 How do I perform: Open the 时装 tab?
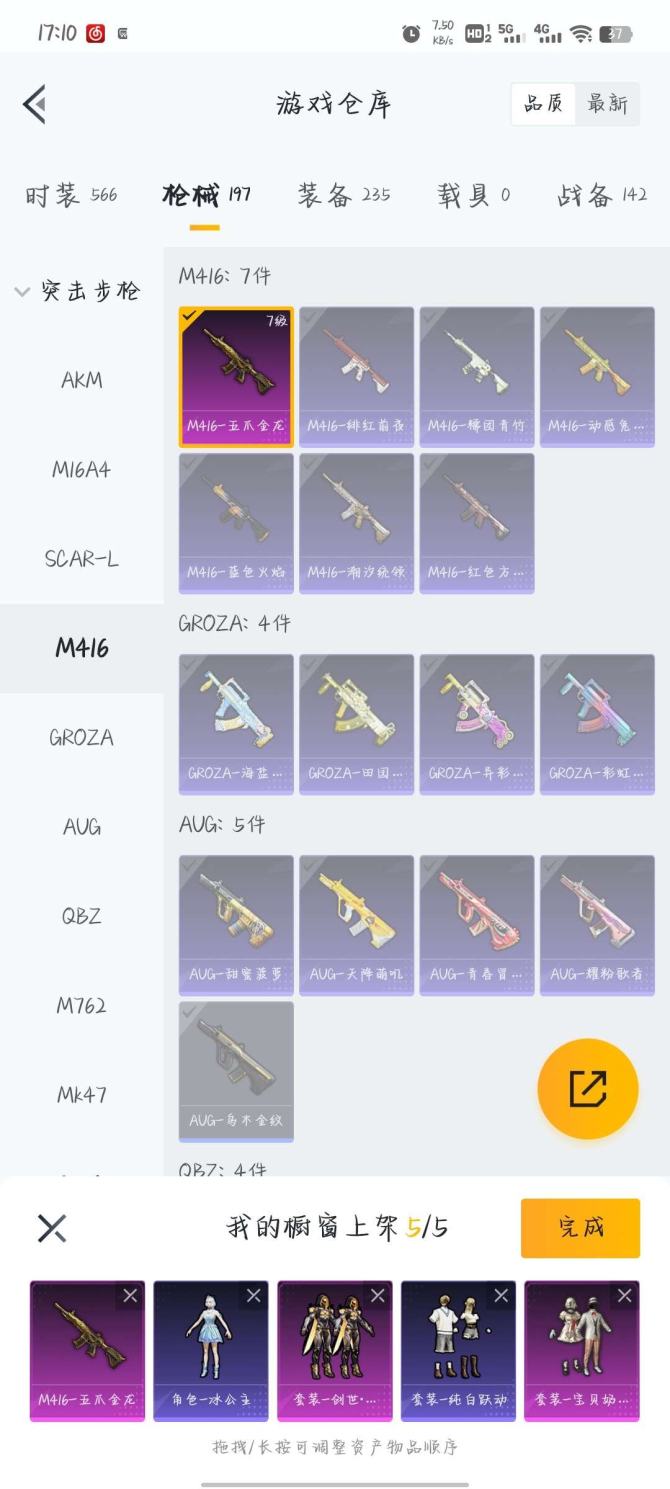pyautogui.click(x=71, y=195)
